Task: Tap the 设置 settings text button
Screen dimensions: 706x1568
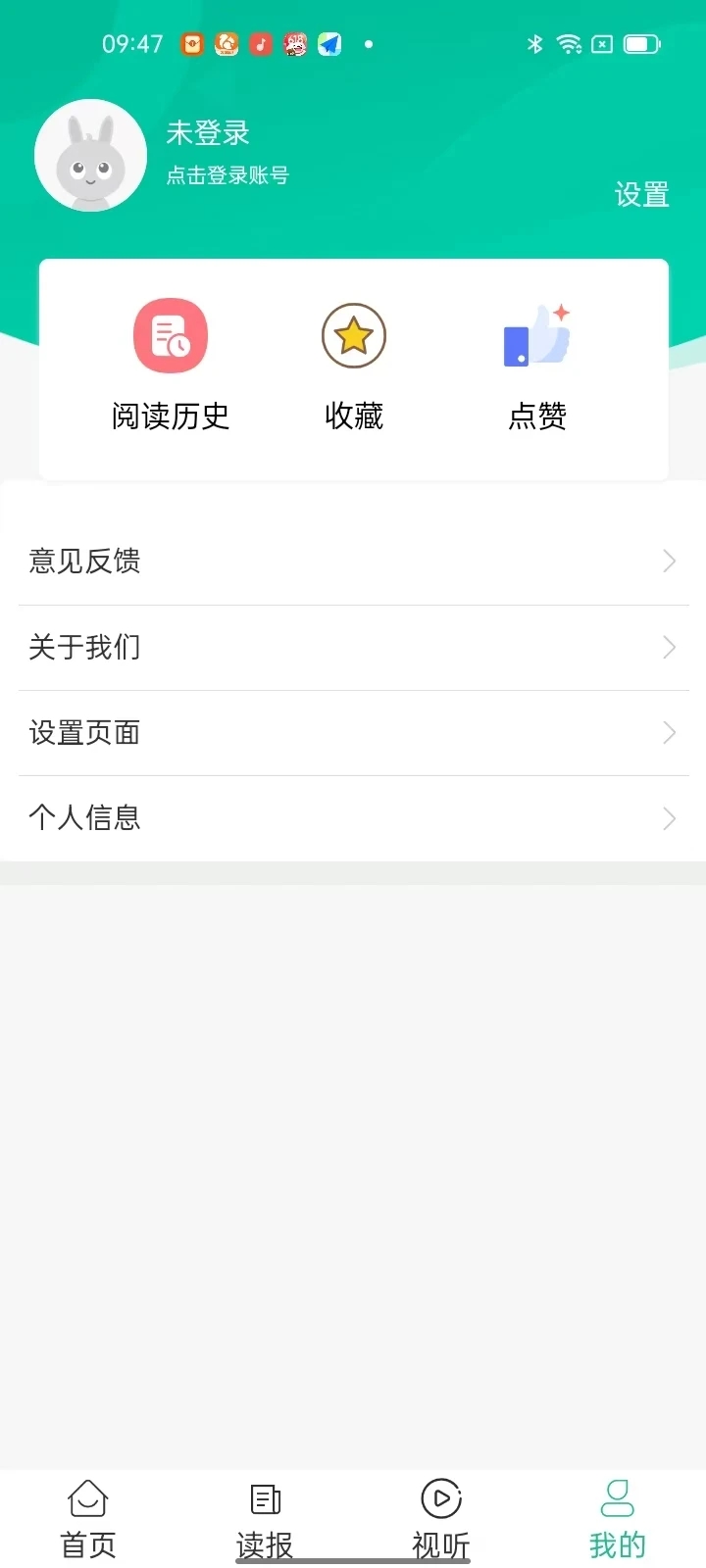Action: coord(642,195)
